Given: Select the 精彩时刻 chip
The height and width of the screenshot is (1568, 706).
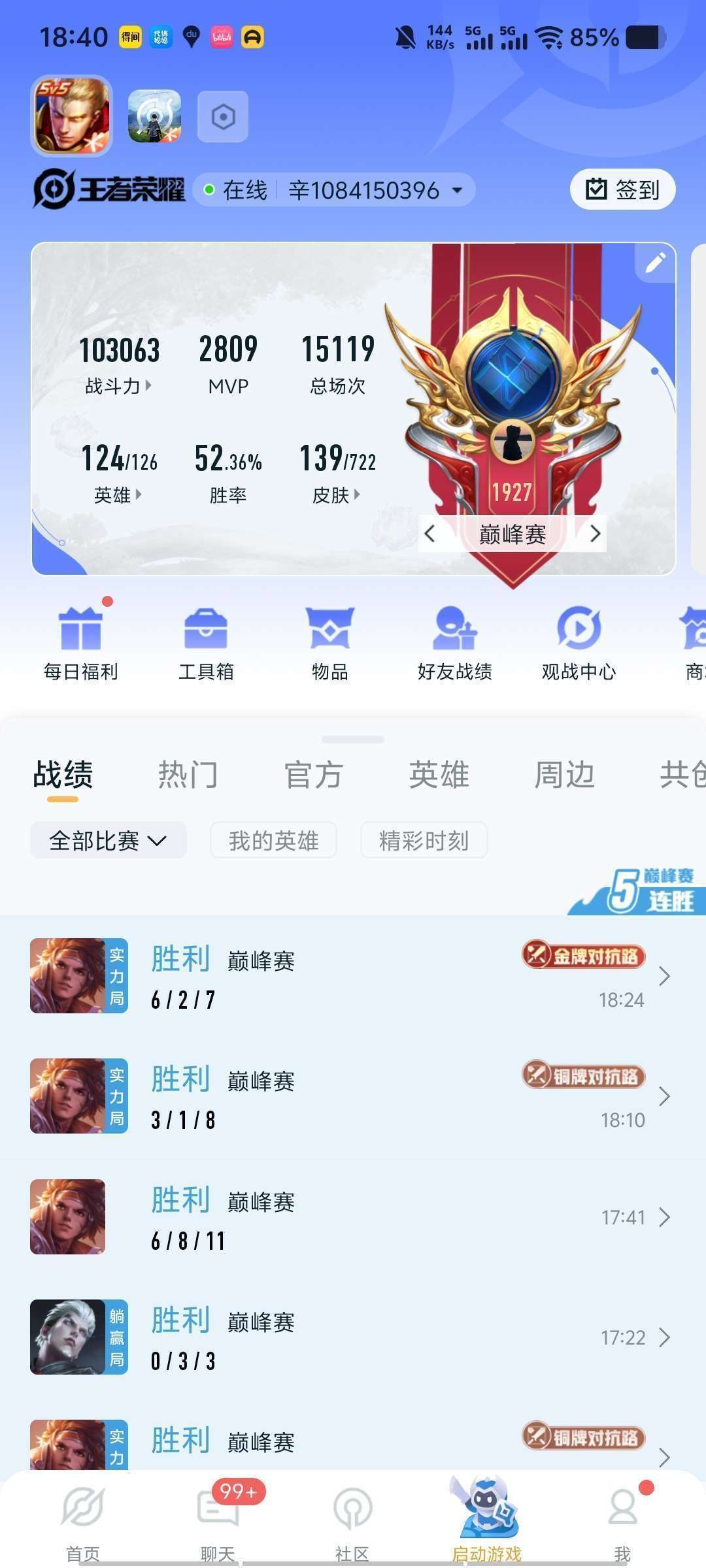Looking at the screenshot, I should pos(424,840).
